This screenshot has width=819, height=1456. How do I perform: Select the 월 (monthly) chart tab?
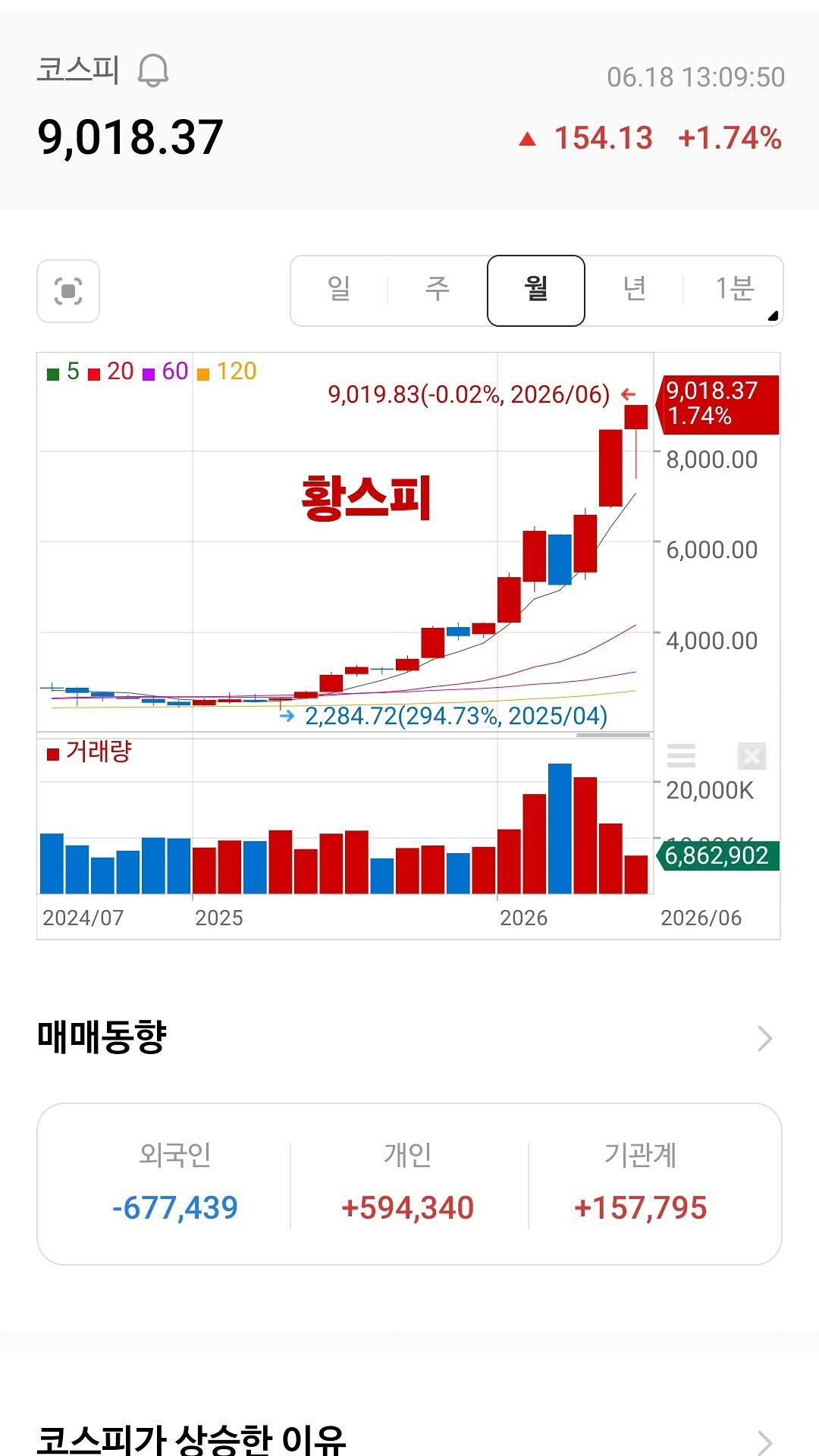(x=536, y=290)
